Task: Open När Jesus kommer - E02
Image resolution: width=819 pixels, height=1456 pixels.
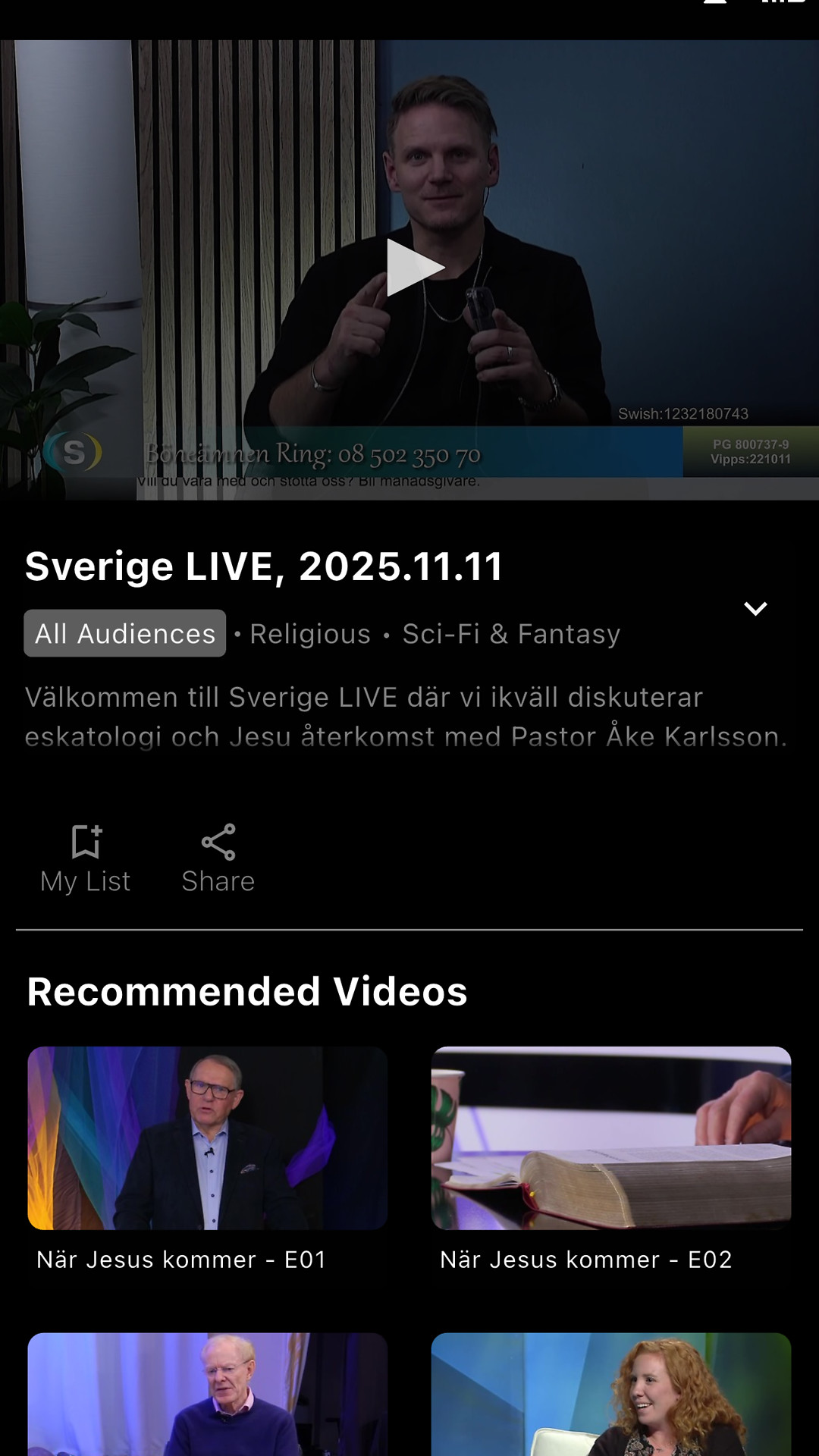Action: click(610, 1137)
